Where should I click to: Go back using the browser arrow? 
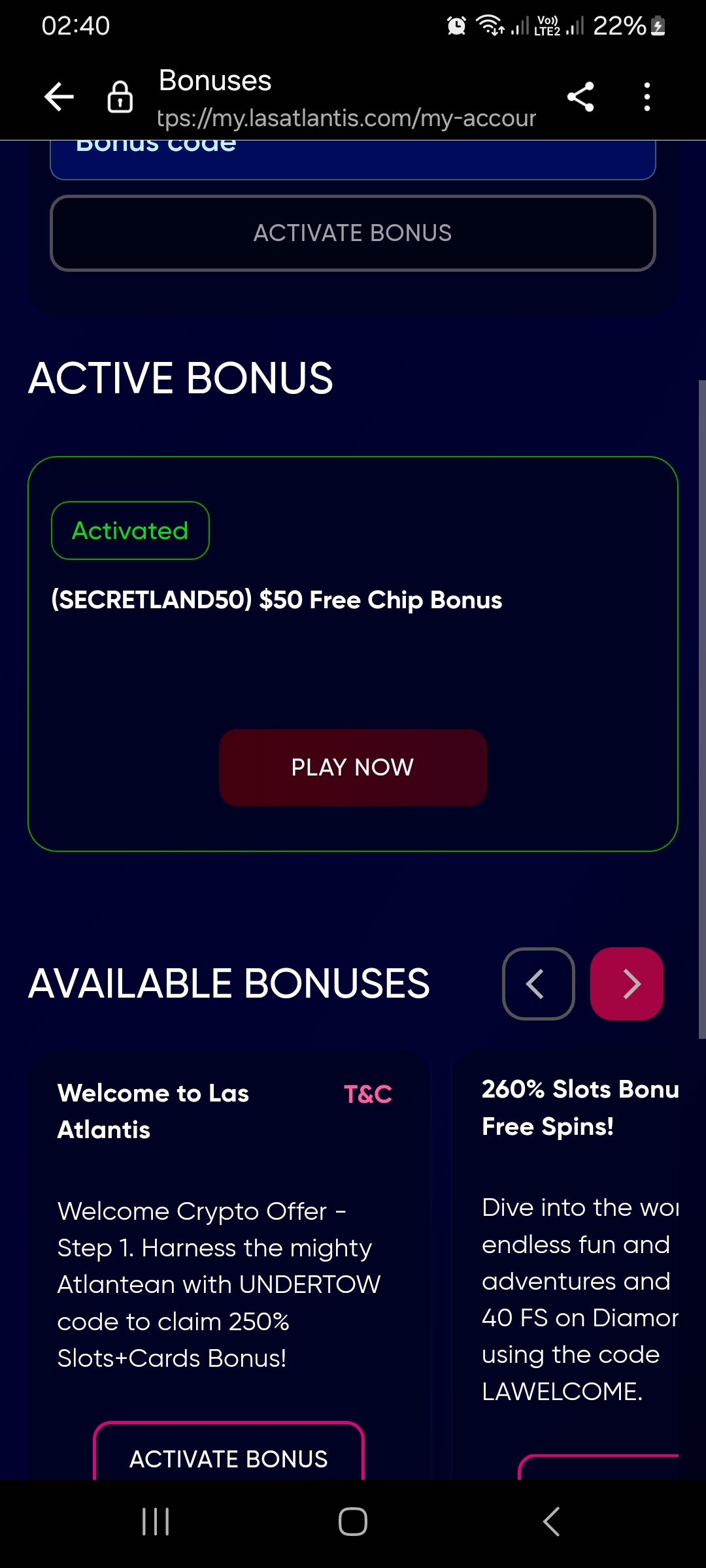point(59,97)
